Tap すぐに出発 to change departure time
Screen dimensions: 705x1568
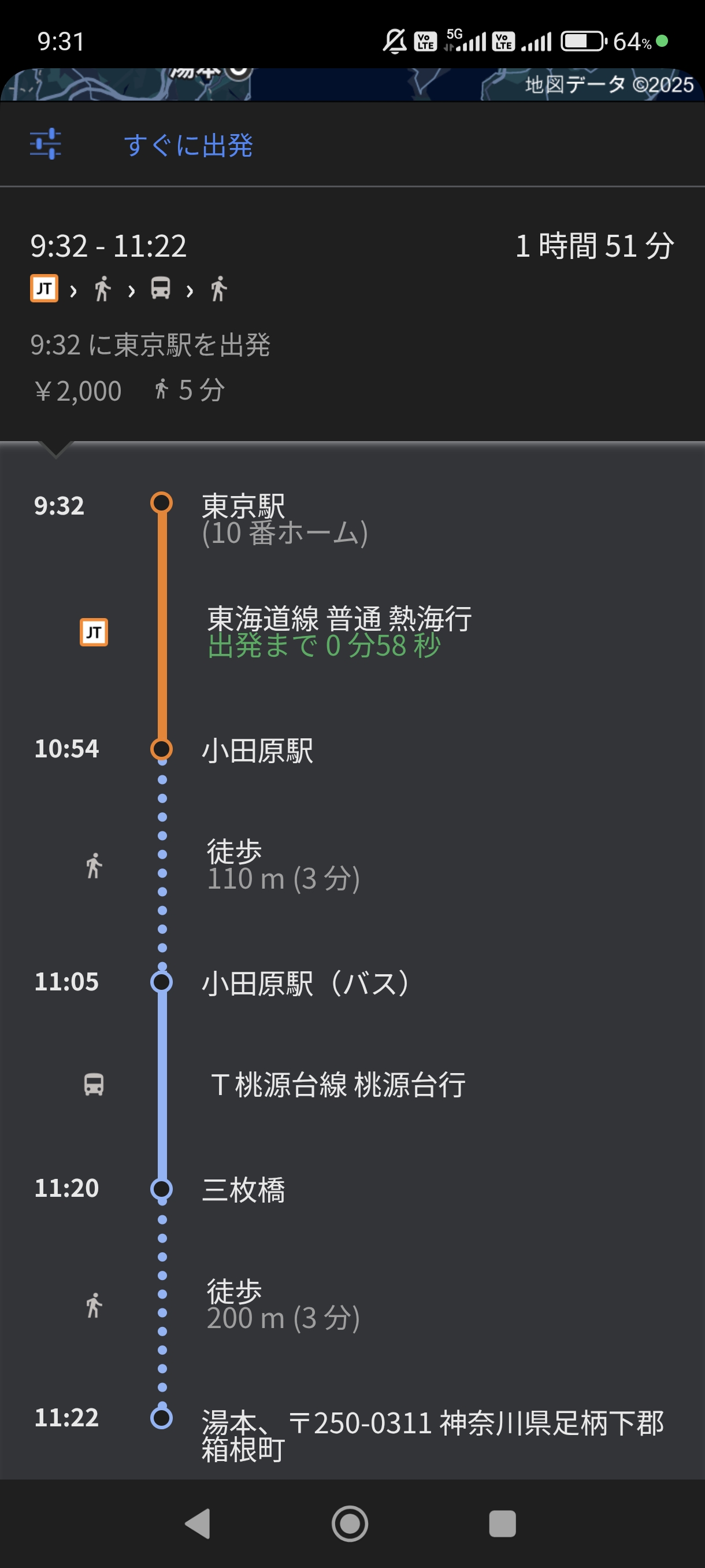point(188,146)
